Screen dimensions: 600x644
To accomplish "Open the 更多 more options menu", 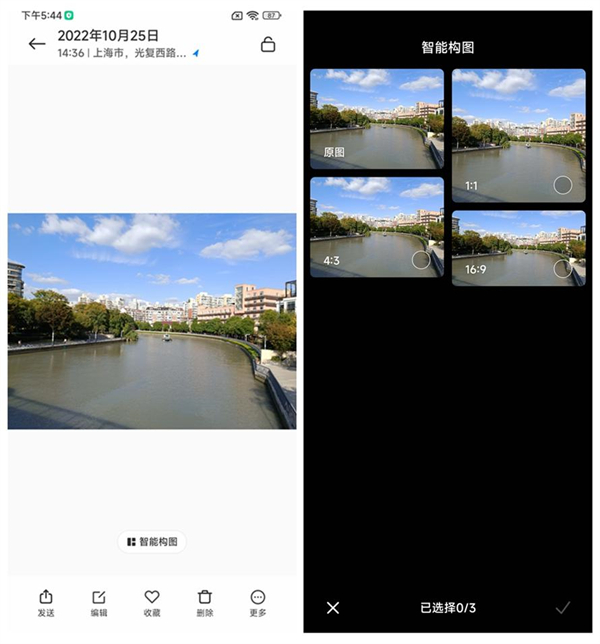I will pyautogui.click(x=258, y=603).
